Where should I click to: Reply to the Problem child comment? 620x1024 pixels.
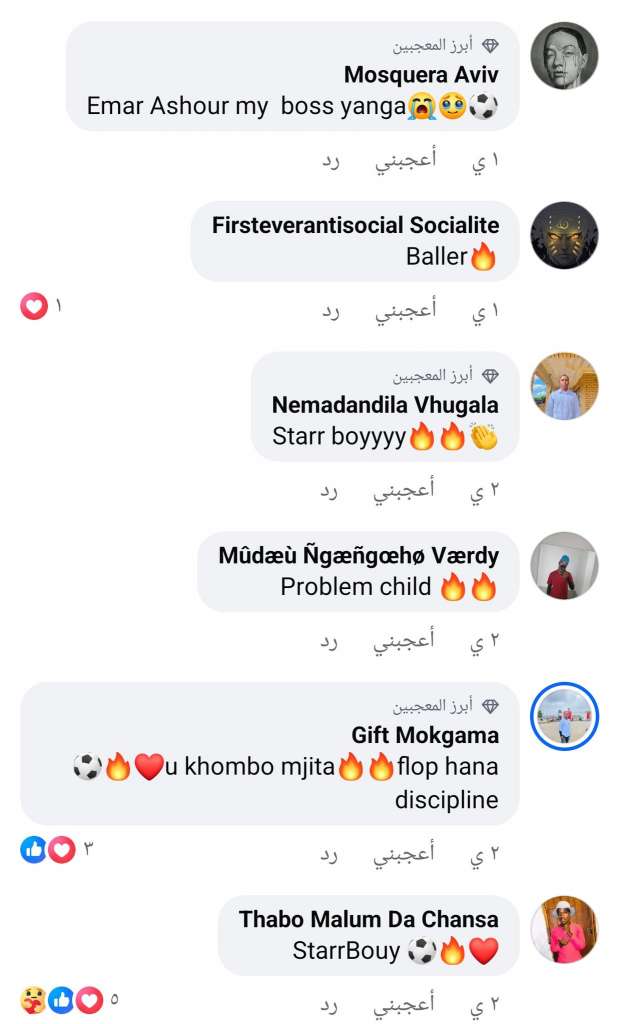(x=331, y=641)
